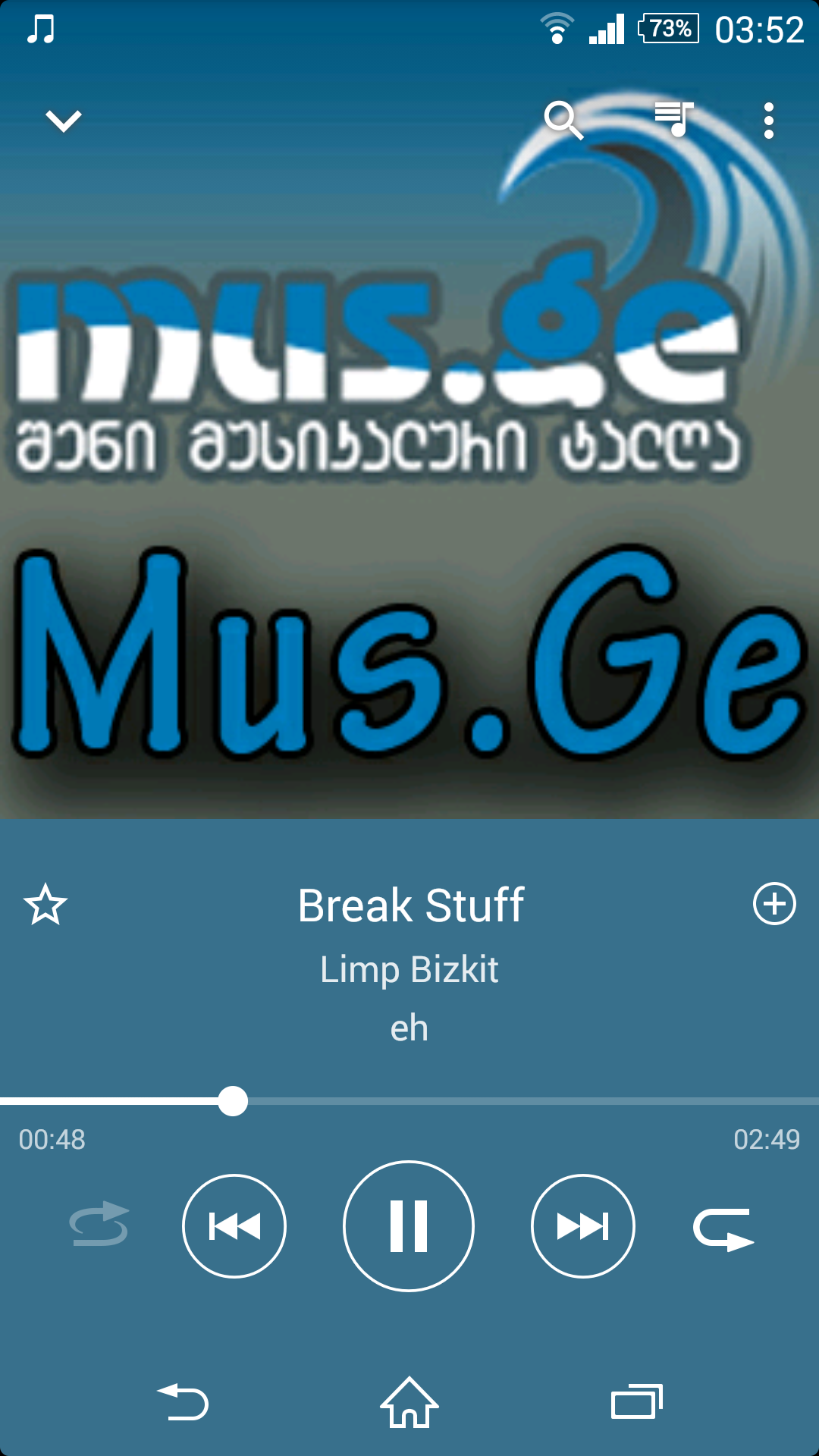Image resolution: width=819 pixels, height=1456 pixels.
Task: Mark Break Stuff as favorite
Action: [45, 905]
